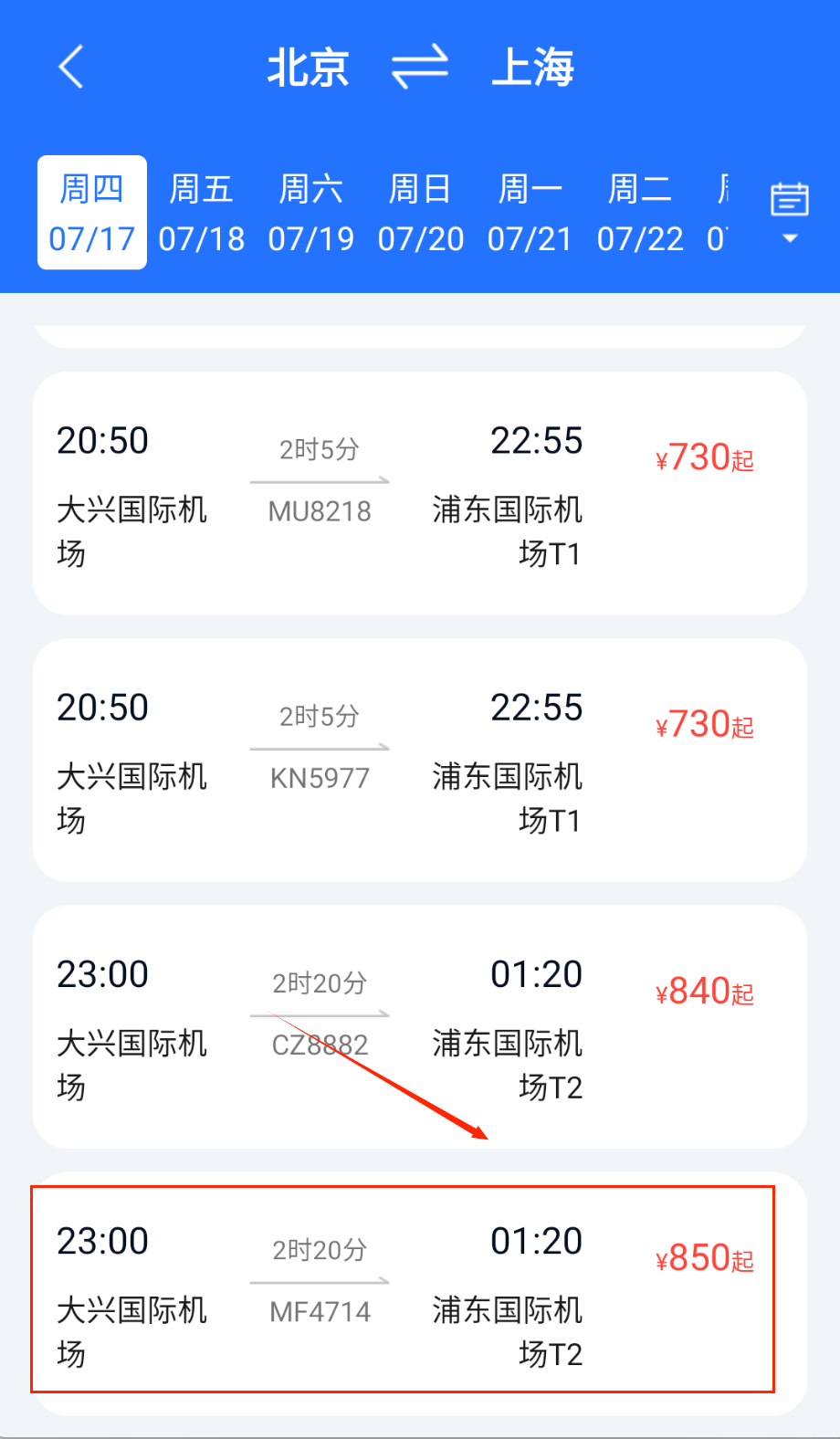Screen dimensions: 840x1439
Task: Choose Saturday 07/19 date
Action: [311, 213]
